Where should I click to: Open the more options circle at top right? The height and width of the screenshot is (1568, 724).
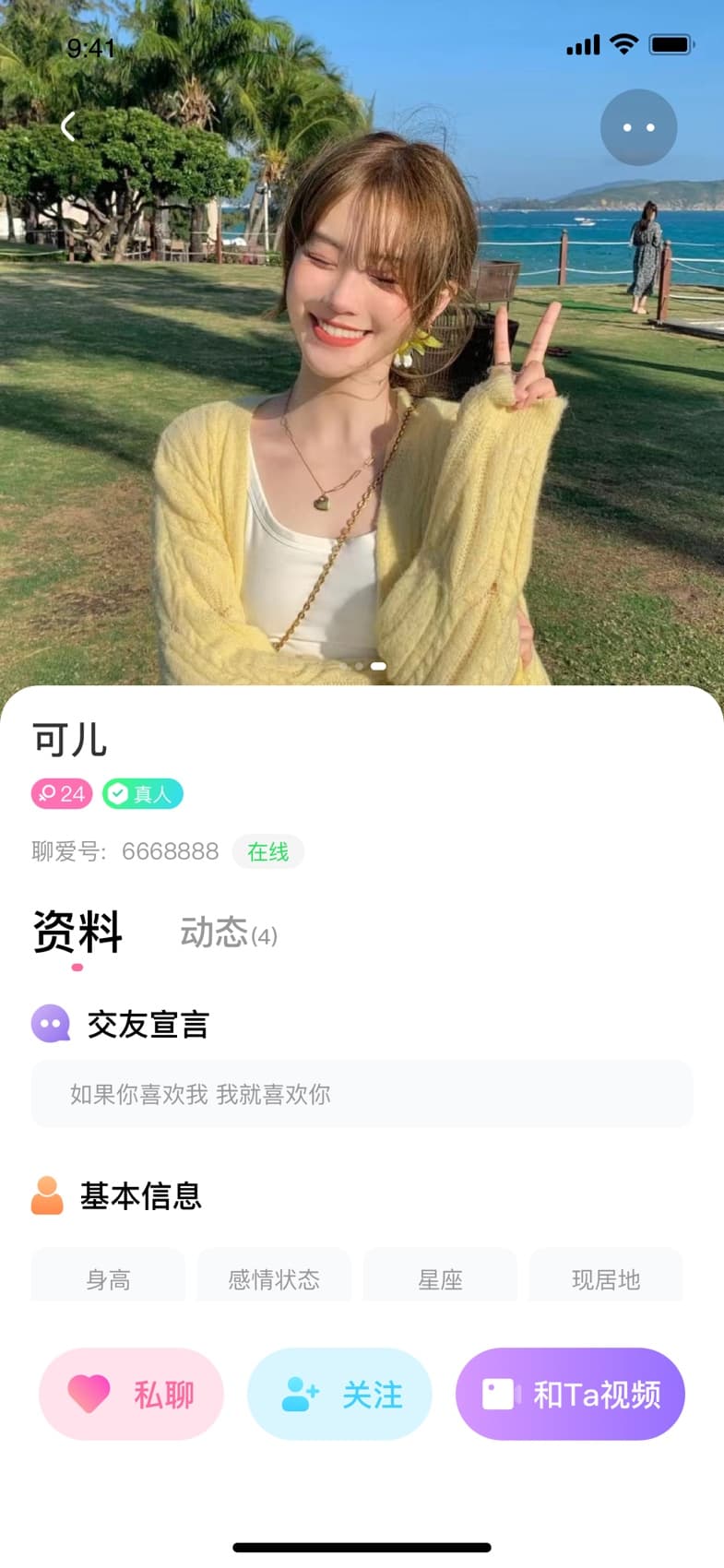(638, 127)
